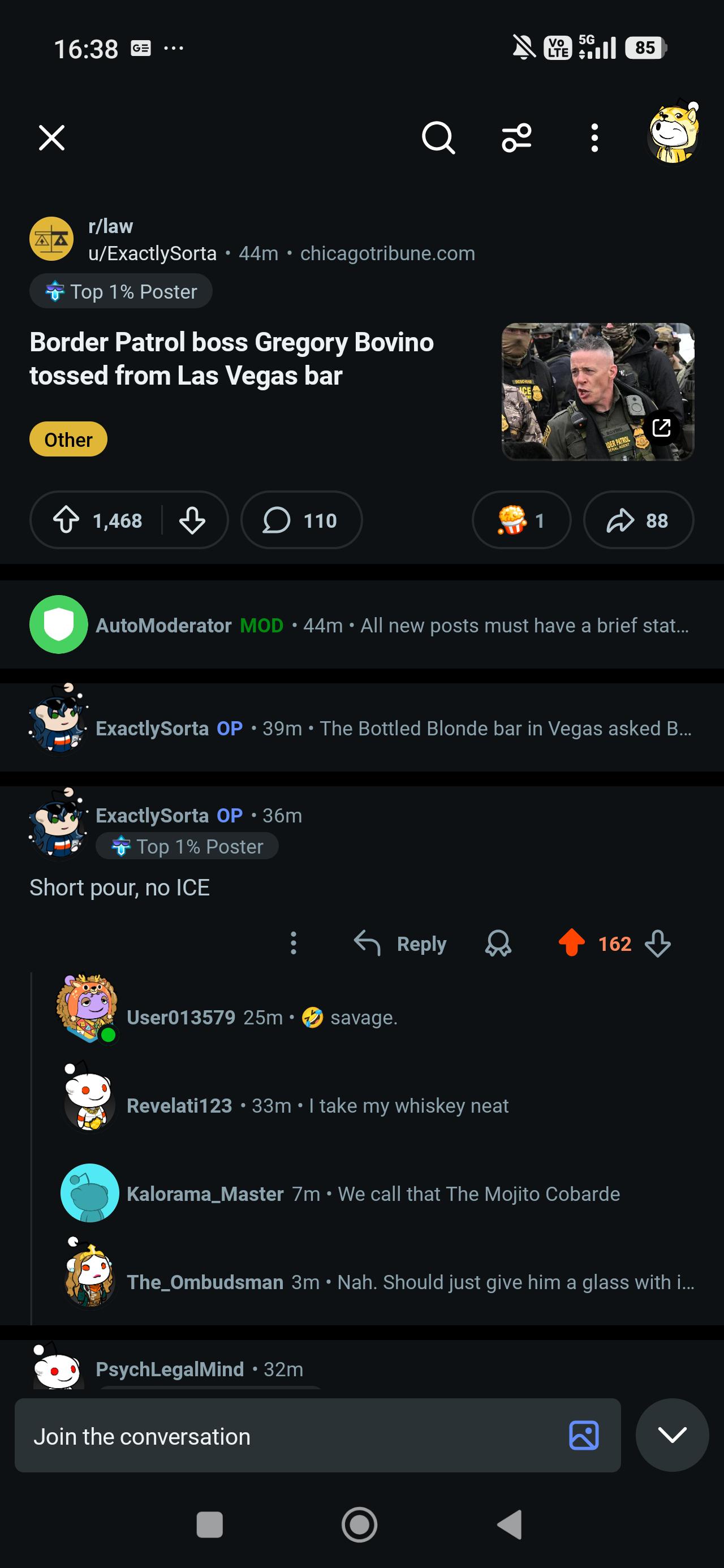The image size is (724, 1568).
Task: Share the post
Action: click(x=637, y=520)
